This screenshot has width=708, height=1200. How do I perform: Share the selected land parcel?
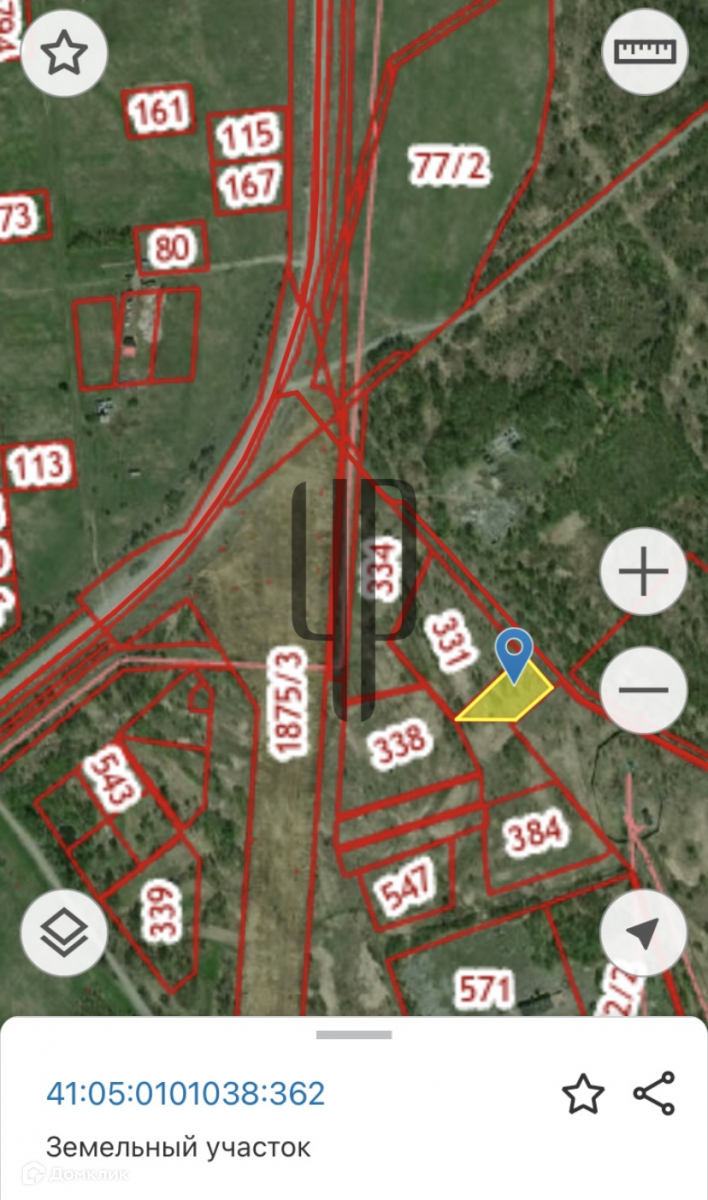pos(654,1094)
